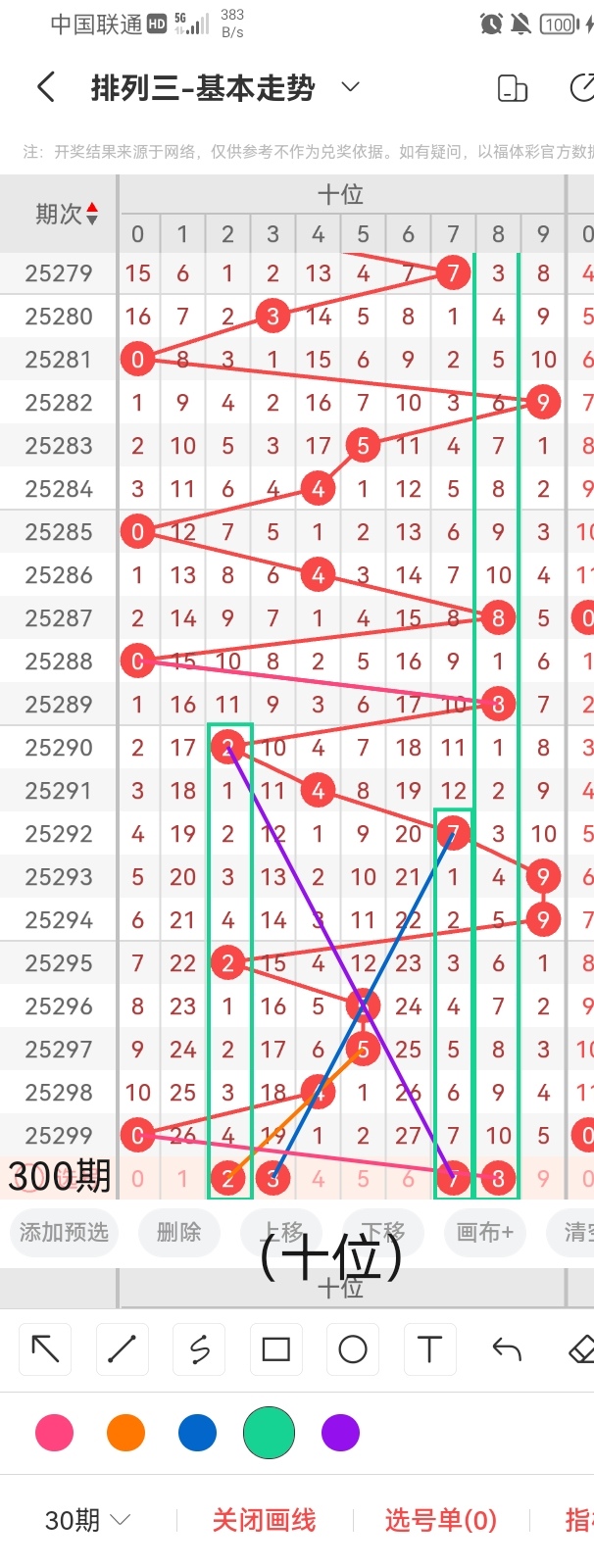Select the straight line drawing tool
The image size is (594, 1568).
(x=122, y=1349)
